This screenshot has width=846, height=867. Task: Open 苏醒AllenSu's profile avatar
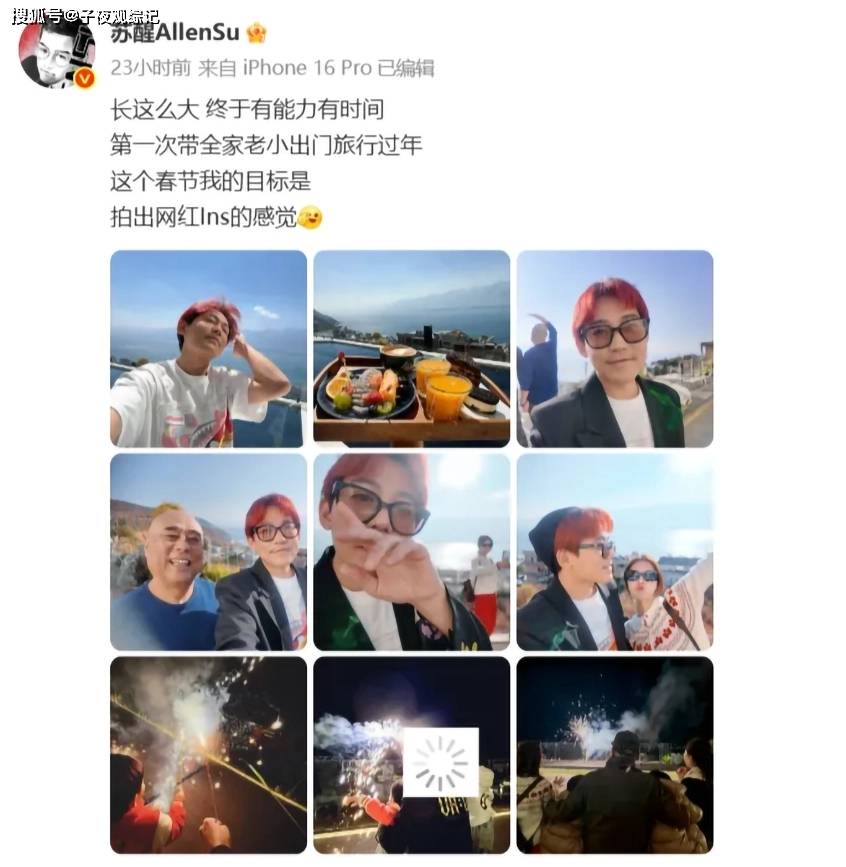click(x=57, y=52)
